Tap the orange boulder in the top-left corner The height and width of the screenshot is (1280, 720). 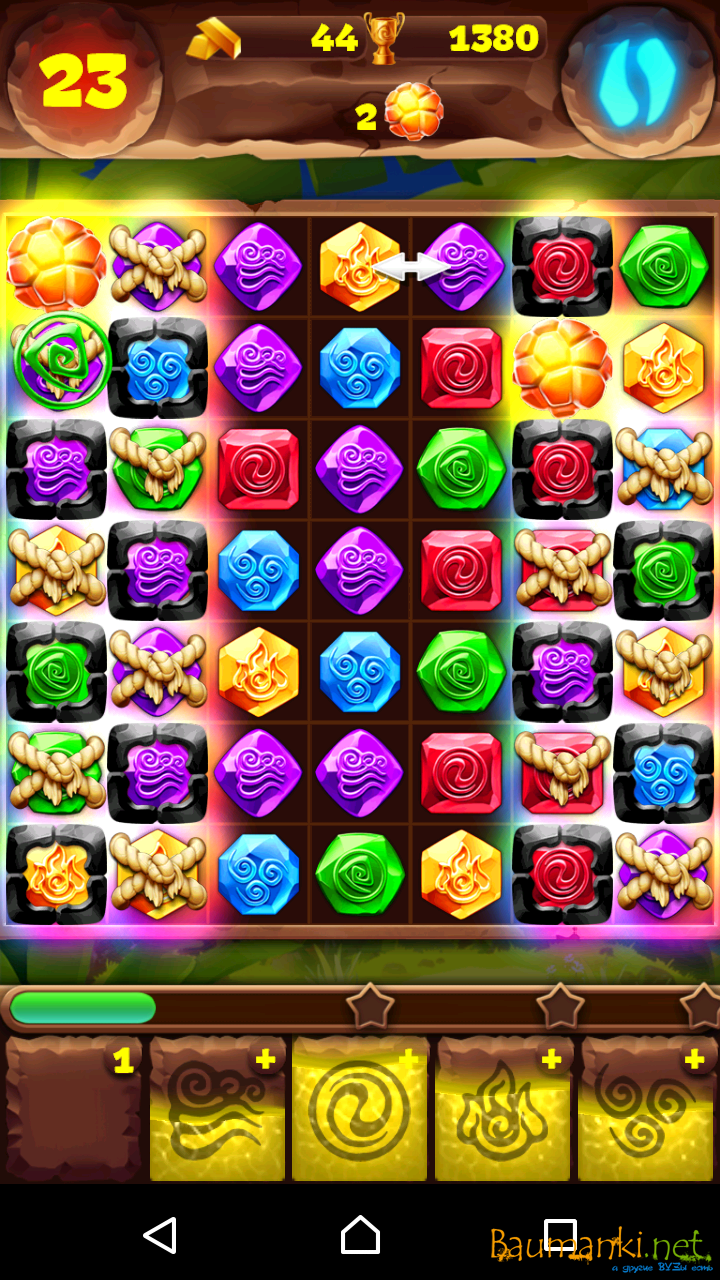pyautogui.click(x=56, y=264)
